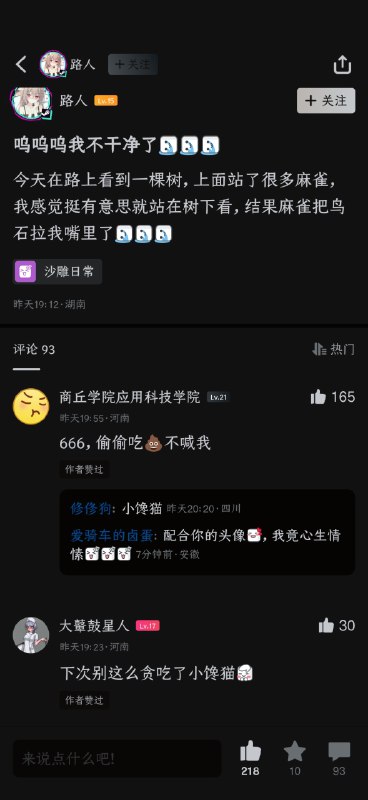
Task: Open author 路人's large avatar
Action: pos(32,103)
